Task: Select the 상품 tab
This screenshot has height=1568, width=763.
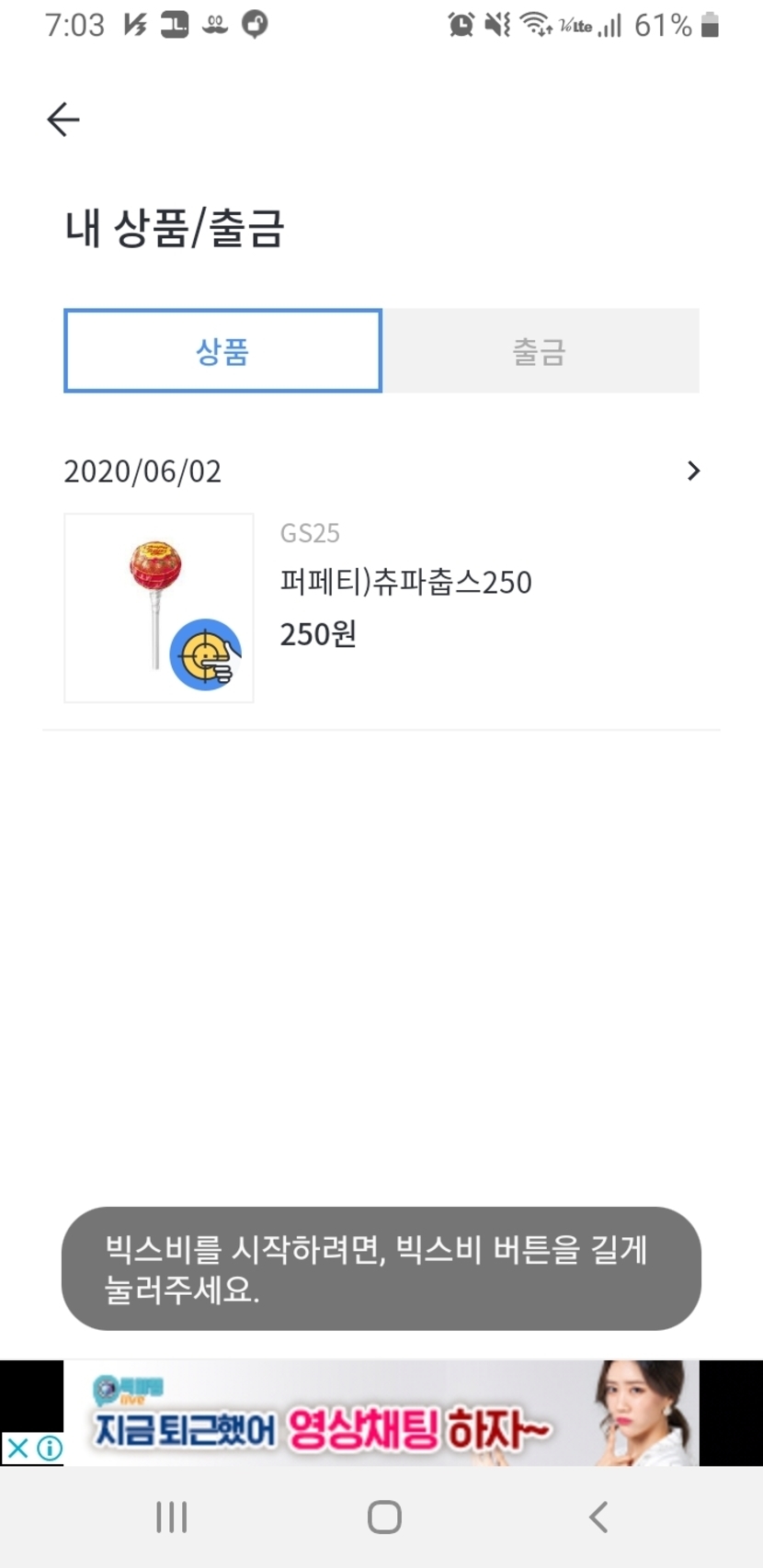Action: coord(222,351)
